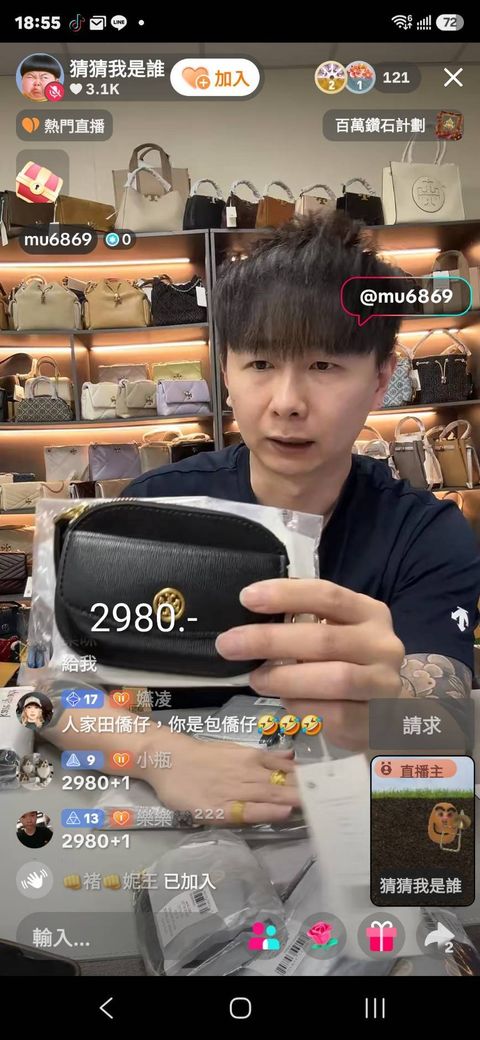
Task: Open the gift box panel
Action: point(381,937)
